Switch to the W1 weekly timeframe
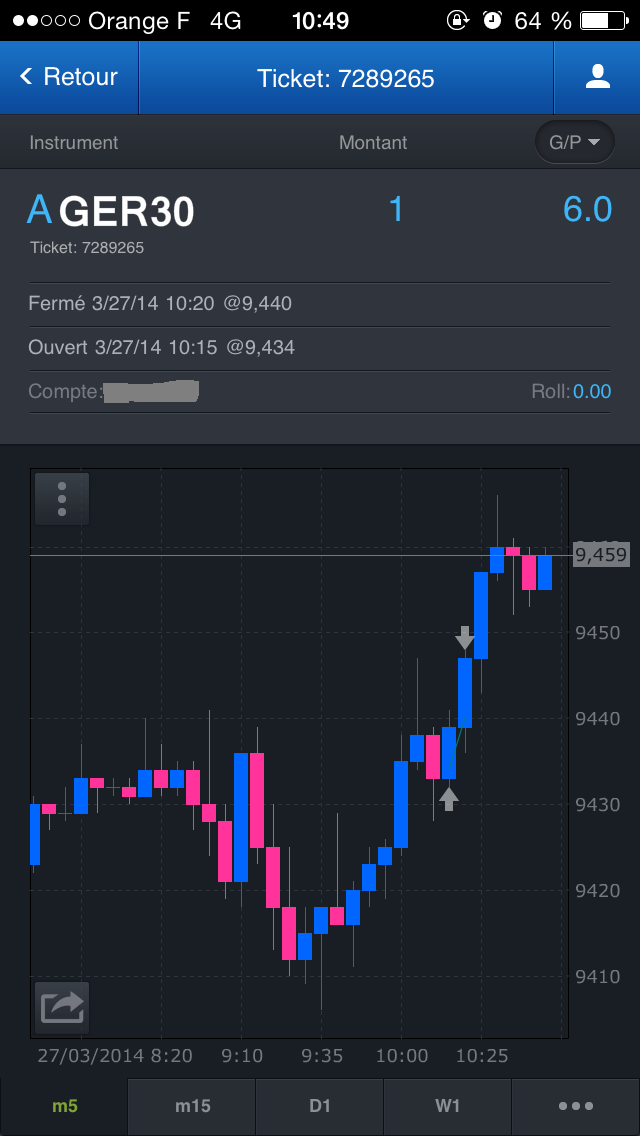Viewport: 640px width, 1136px height. (x=447, y=1106)
